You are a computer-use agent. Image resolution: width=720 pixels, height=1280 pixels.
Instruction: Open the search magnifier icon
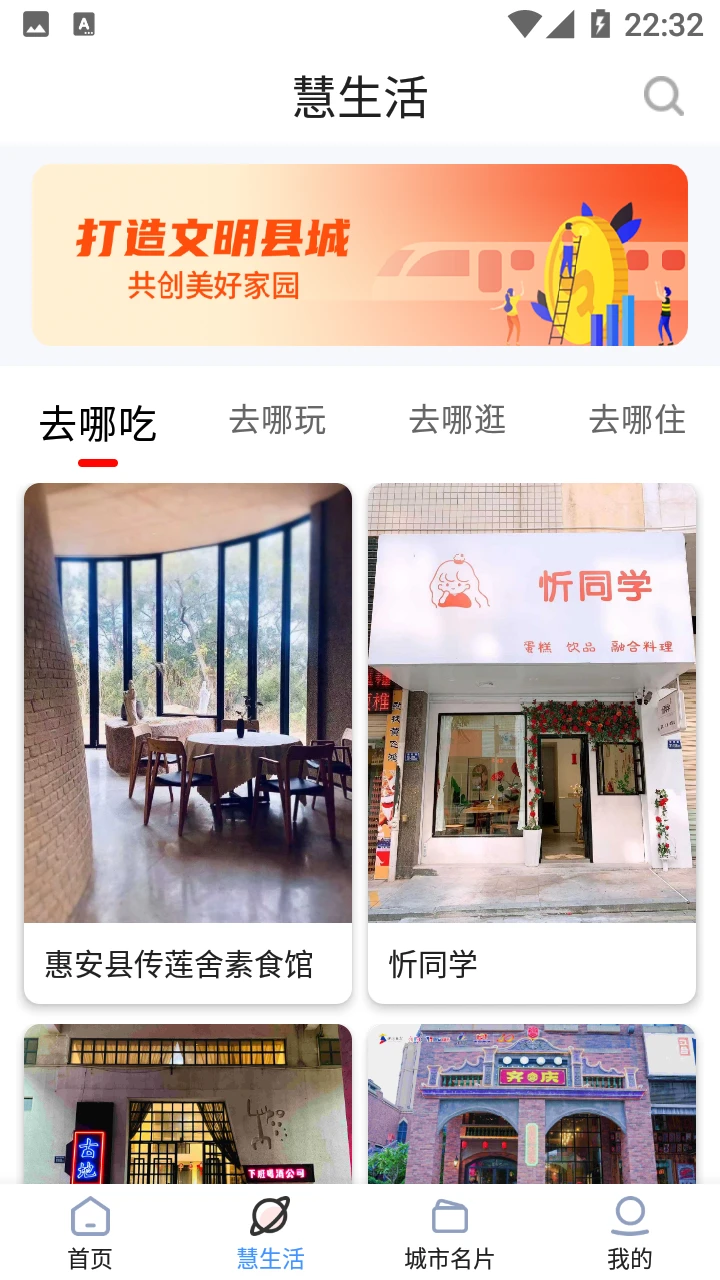(662, 96)
